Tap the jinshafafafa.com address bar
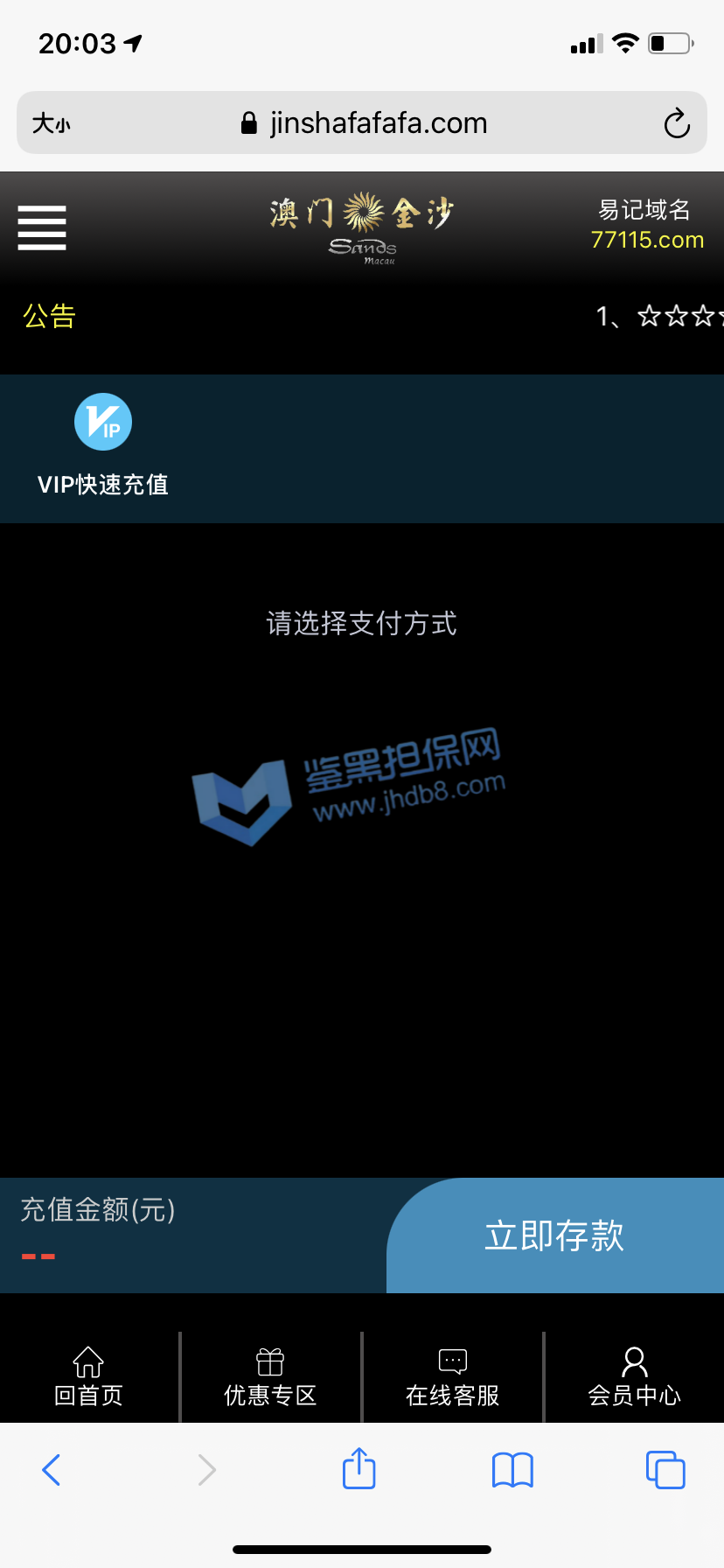Viewport: 724px width, 1568px height. 364,123
